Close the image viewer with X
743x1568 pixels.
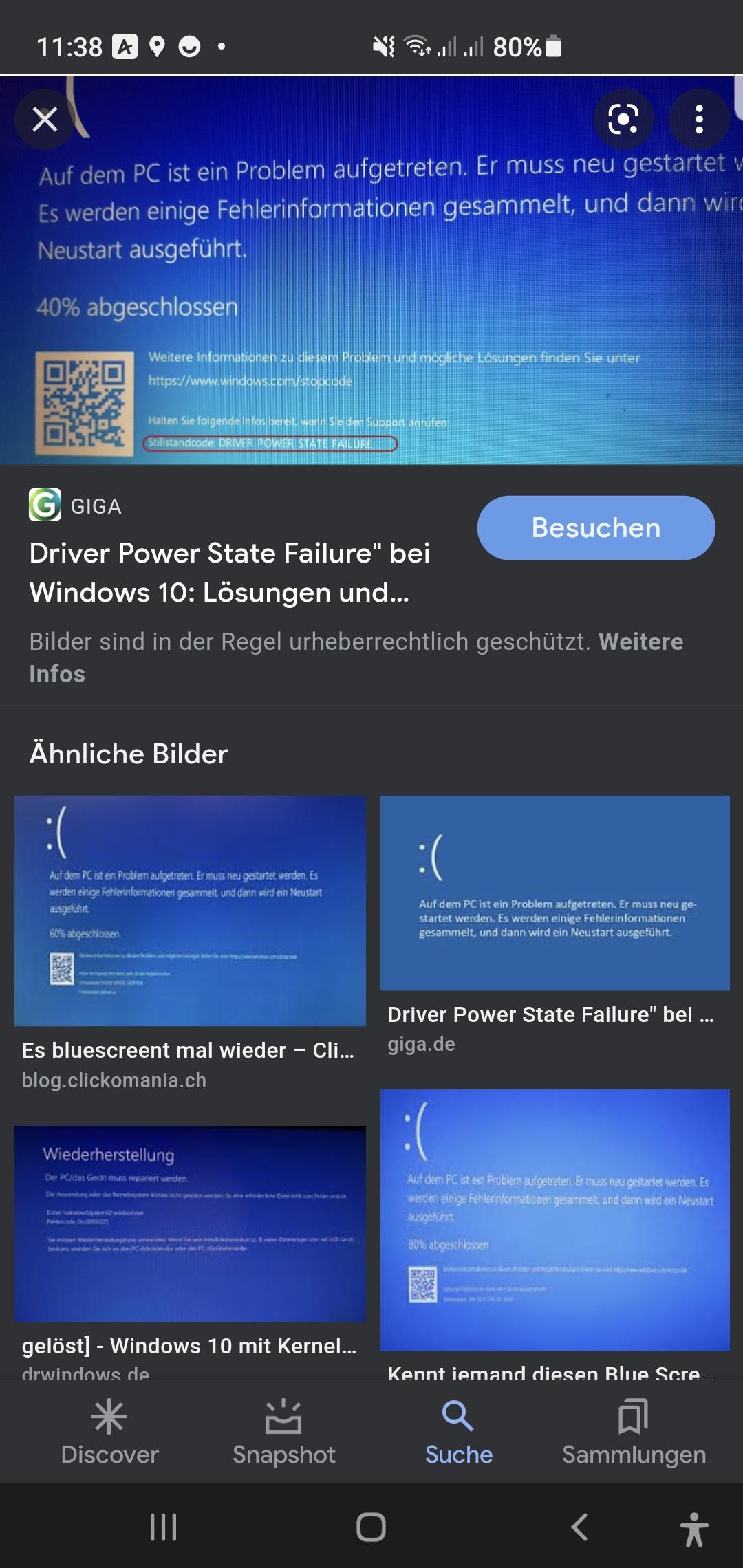click(45, 120)
